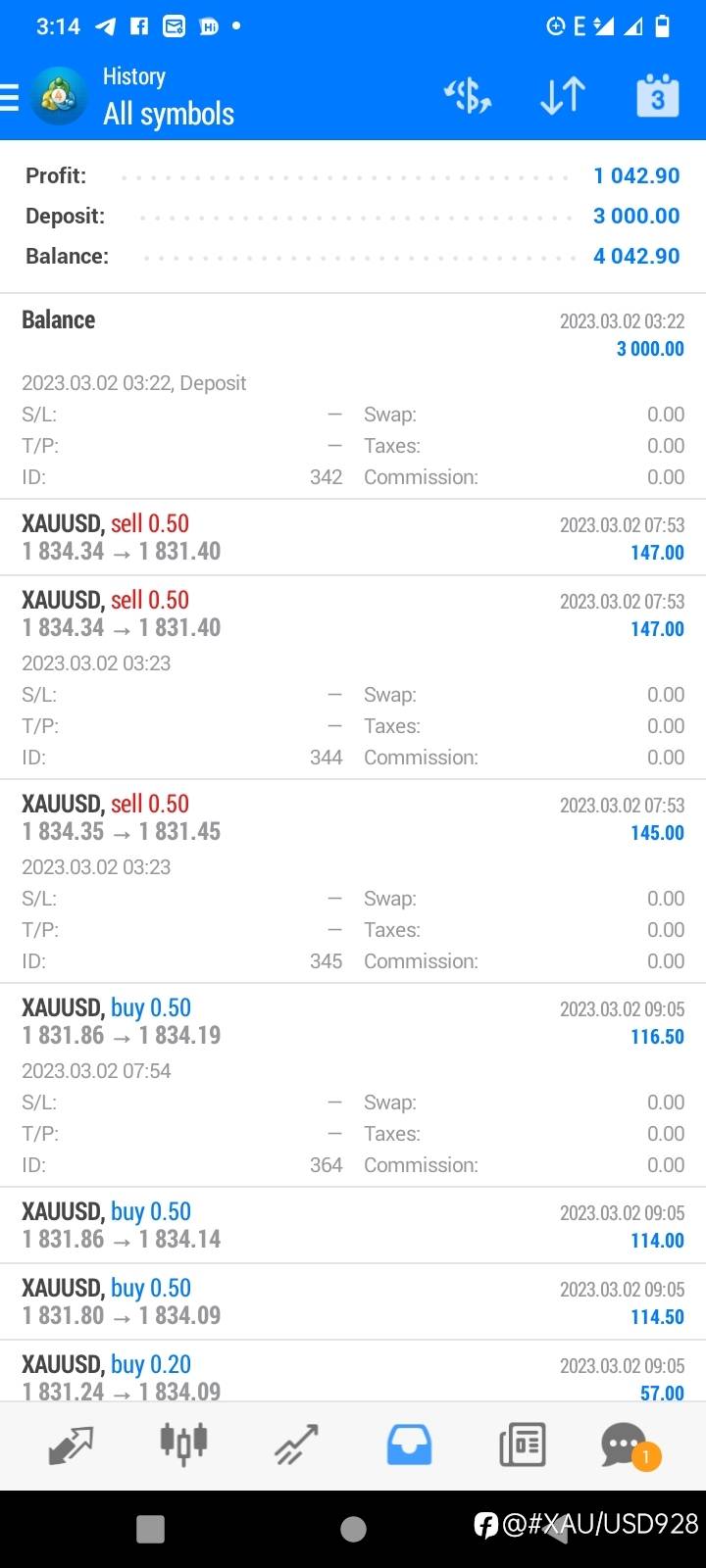Image resolution: width=706 pixels, height=1568 pixels.
Task: Switch to the Quotes tab
Action: click(71, 1445)
